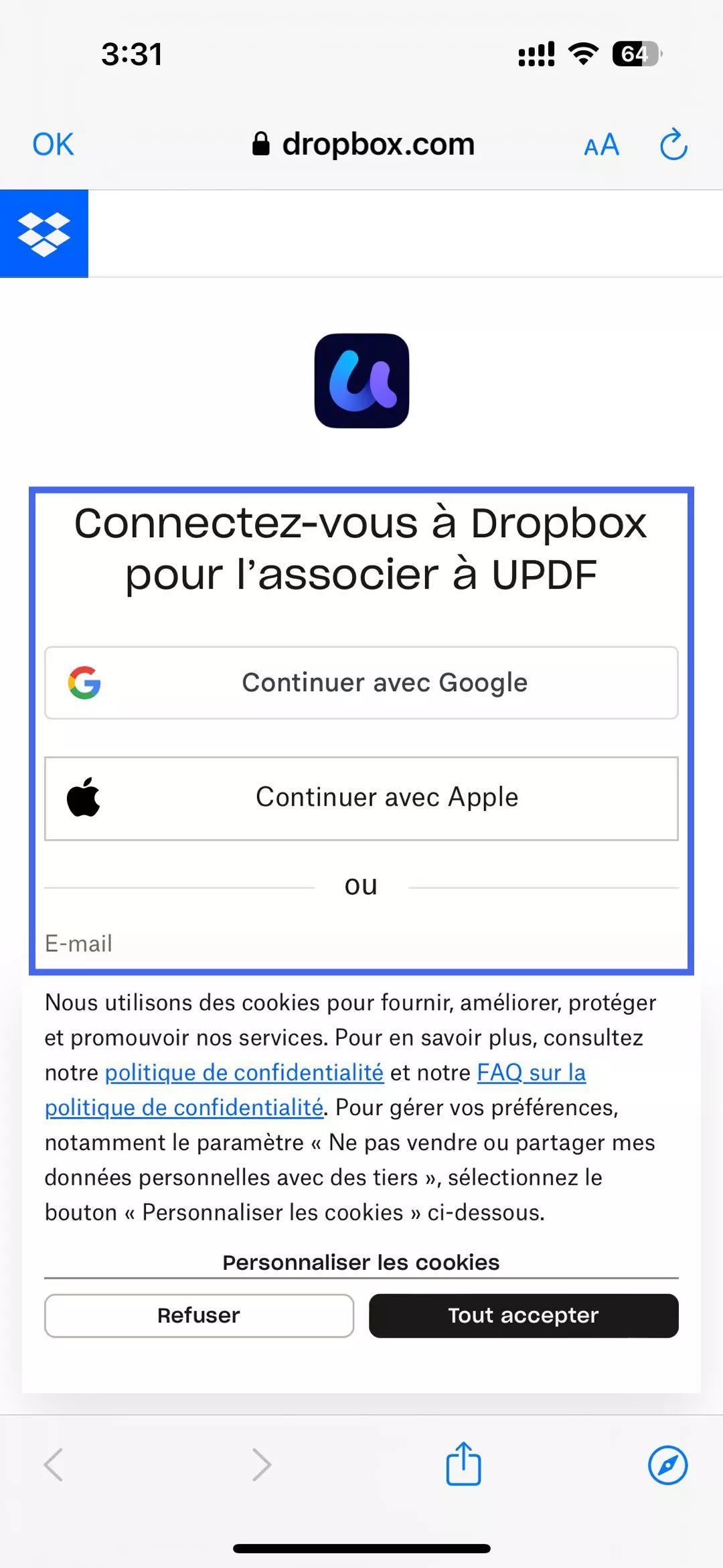Open the text size settings via the AA icon
Viewport: 723px width, 1568px height.
point(600,143)
